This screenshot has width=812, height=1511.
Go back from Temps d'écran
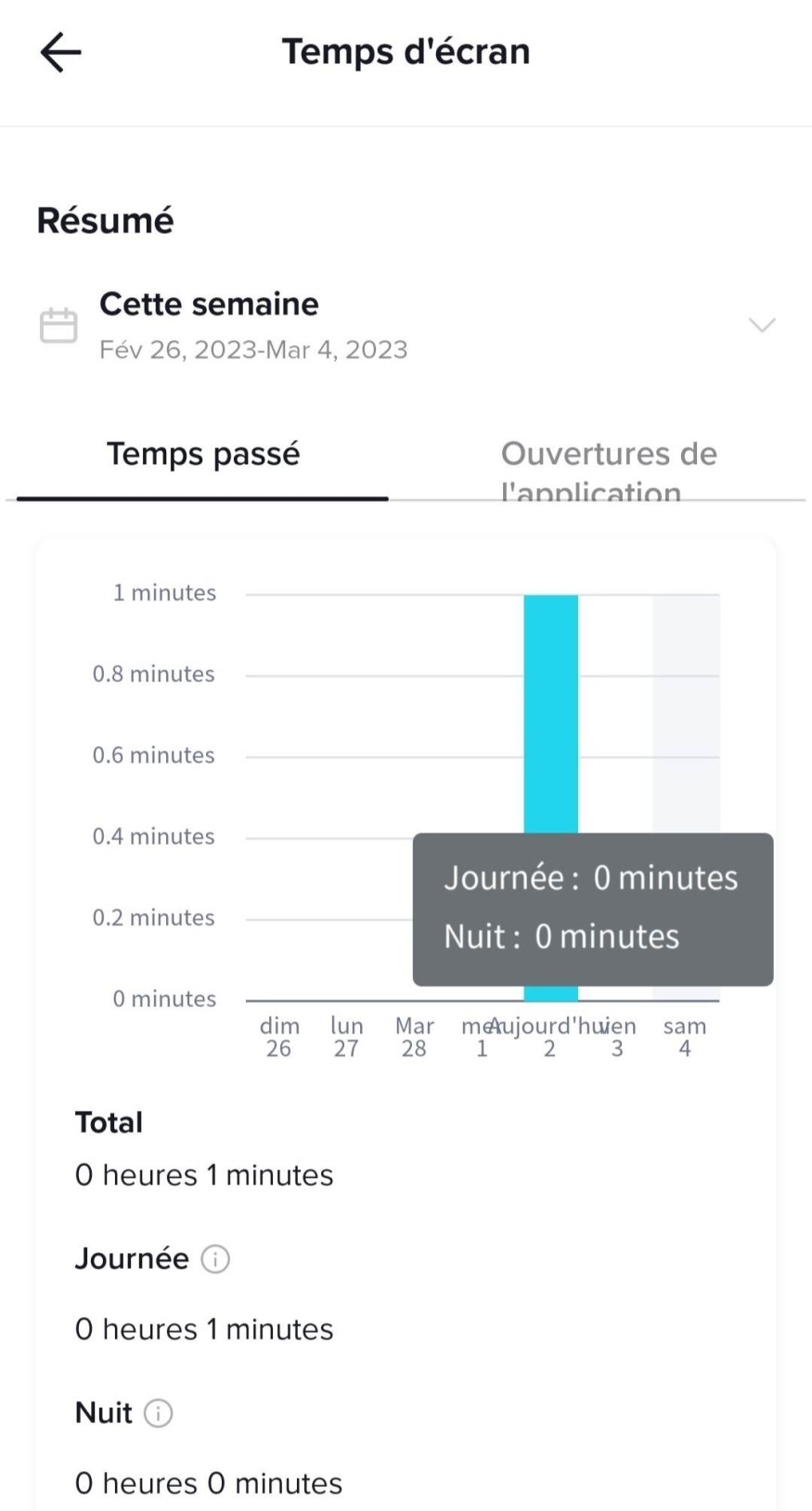[61, 52]
